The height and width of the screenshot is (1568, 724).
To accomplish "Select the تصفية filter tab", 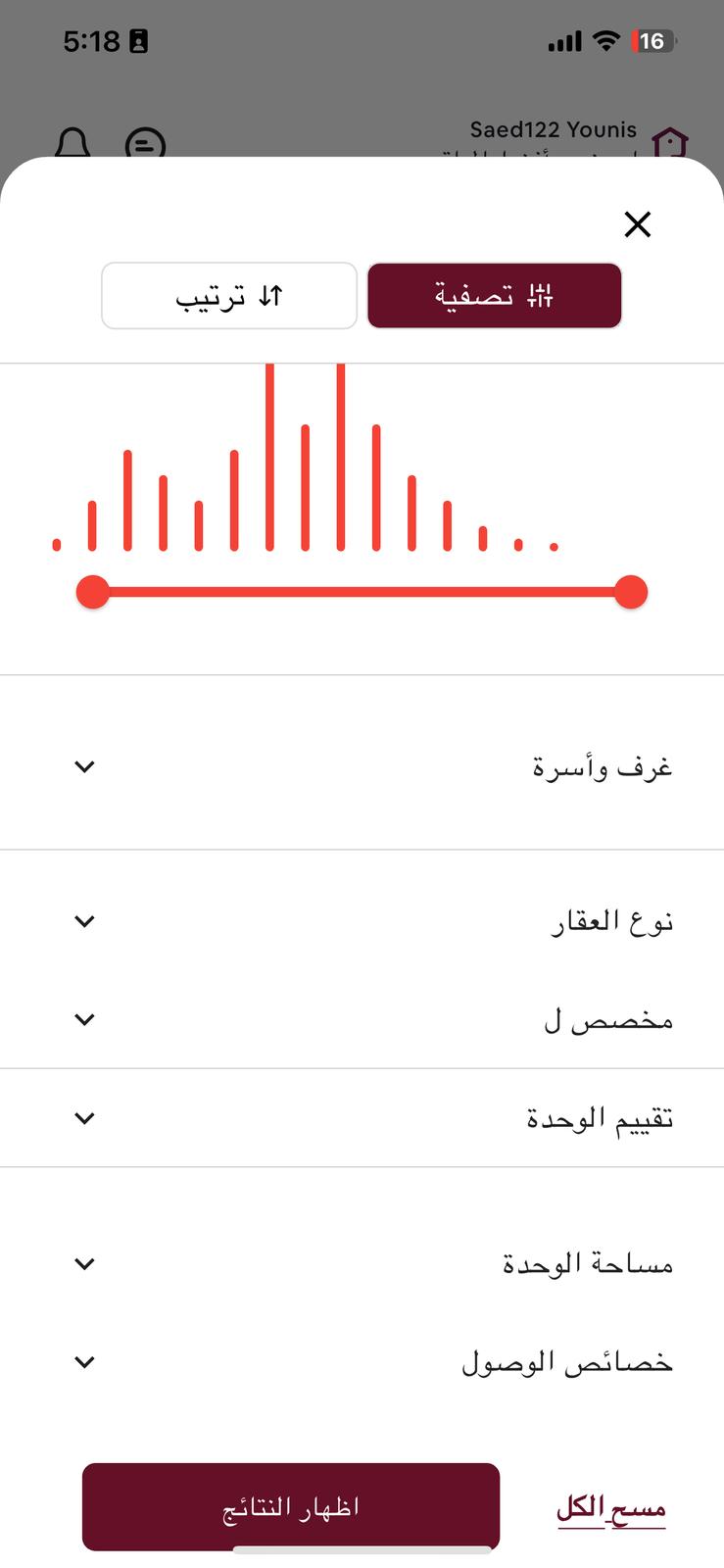I will click(x=495, y=295).
